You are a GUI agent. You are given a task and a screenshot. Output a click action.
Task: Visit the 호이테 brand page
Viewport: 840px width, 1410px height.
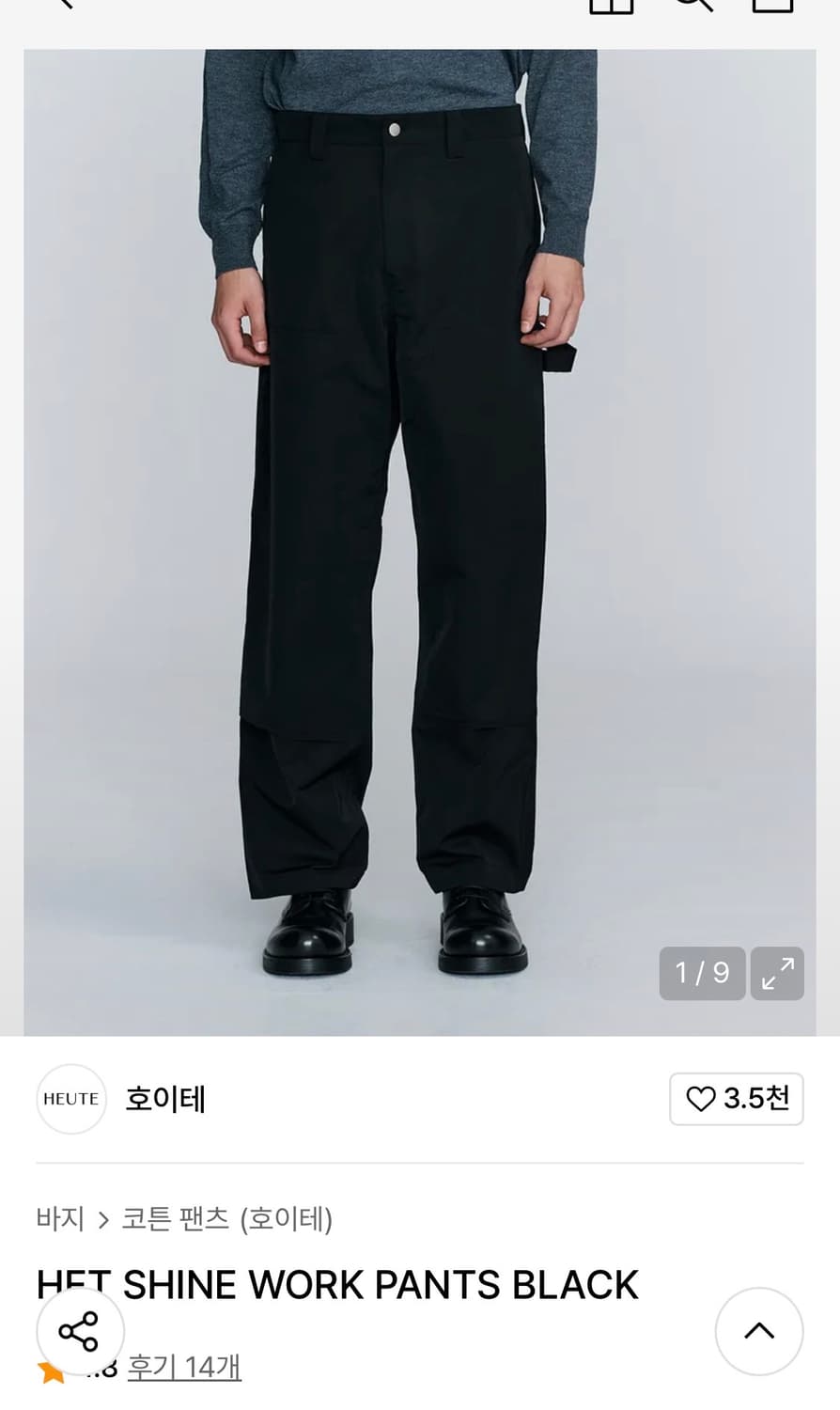(x=165, y=1099)
